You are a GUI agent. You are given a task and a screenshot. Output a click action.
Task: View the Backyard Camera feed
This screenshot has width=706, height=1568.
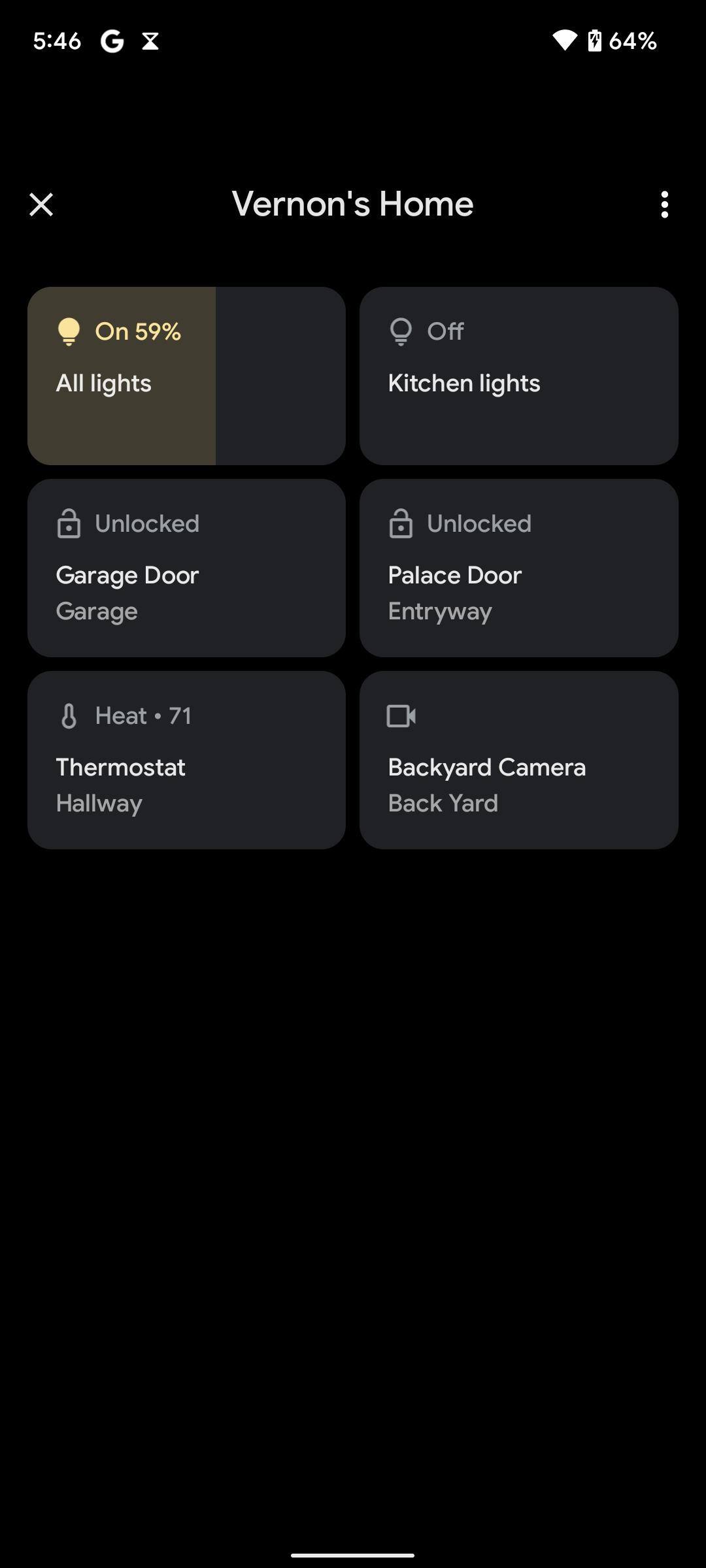[518, 760]
